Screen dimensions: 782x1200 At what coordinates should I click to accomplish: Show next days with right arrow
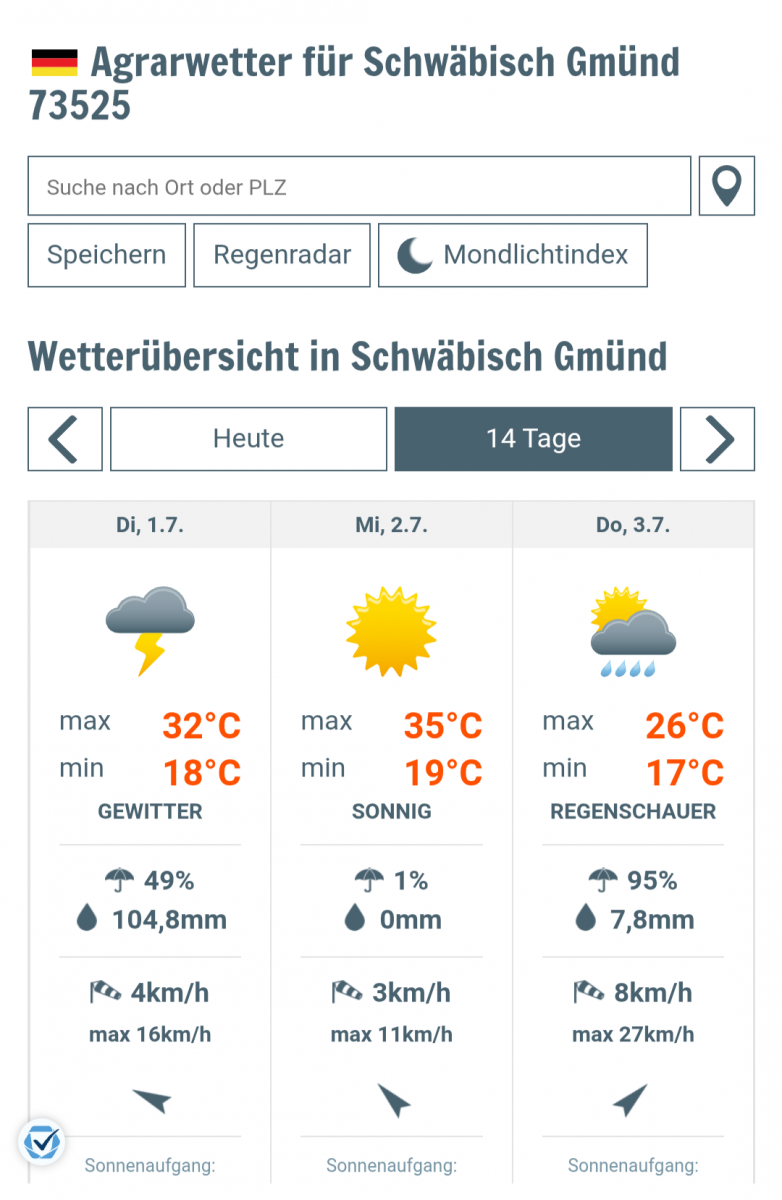click(717, 439)
